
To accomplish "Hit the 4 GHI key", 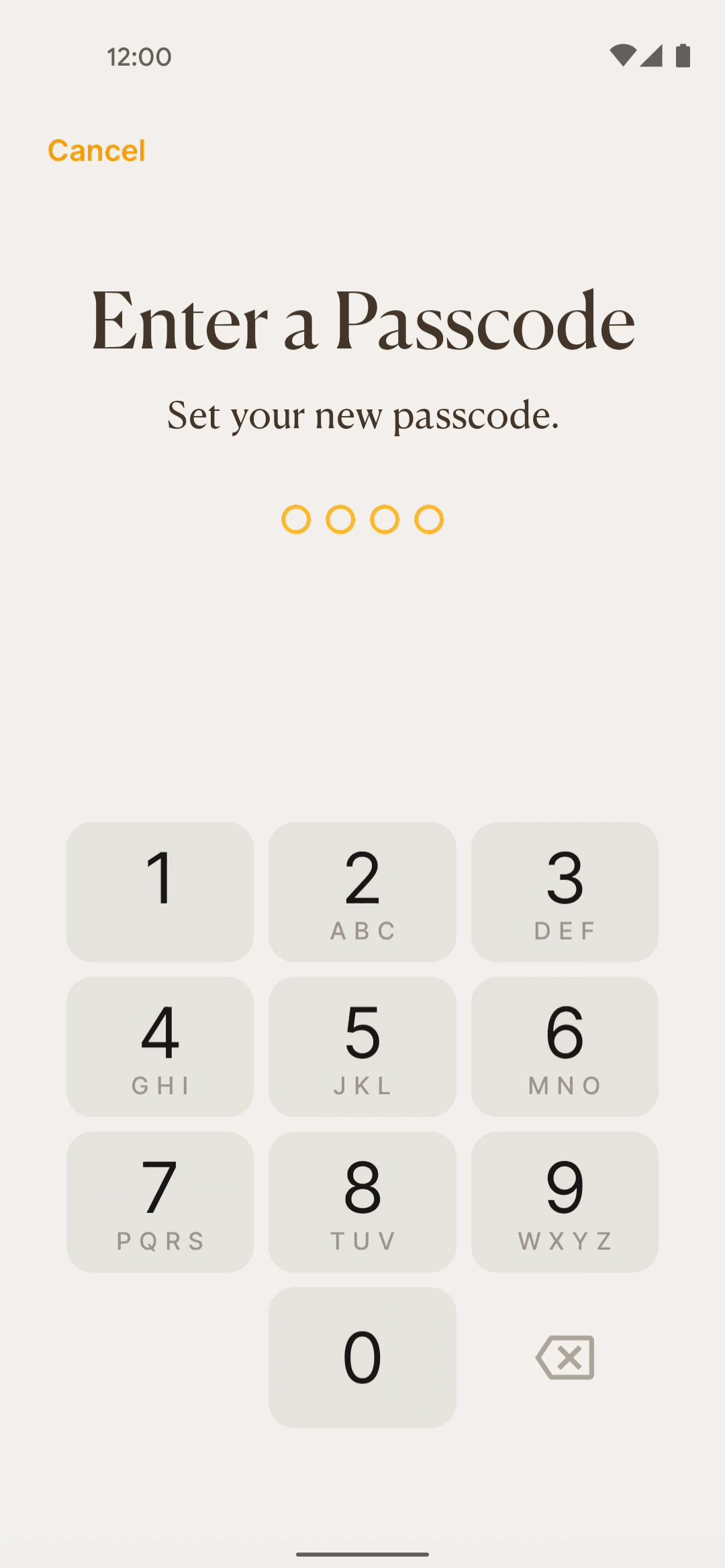I will (x=160, y=1047).
